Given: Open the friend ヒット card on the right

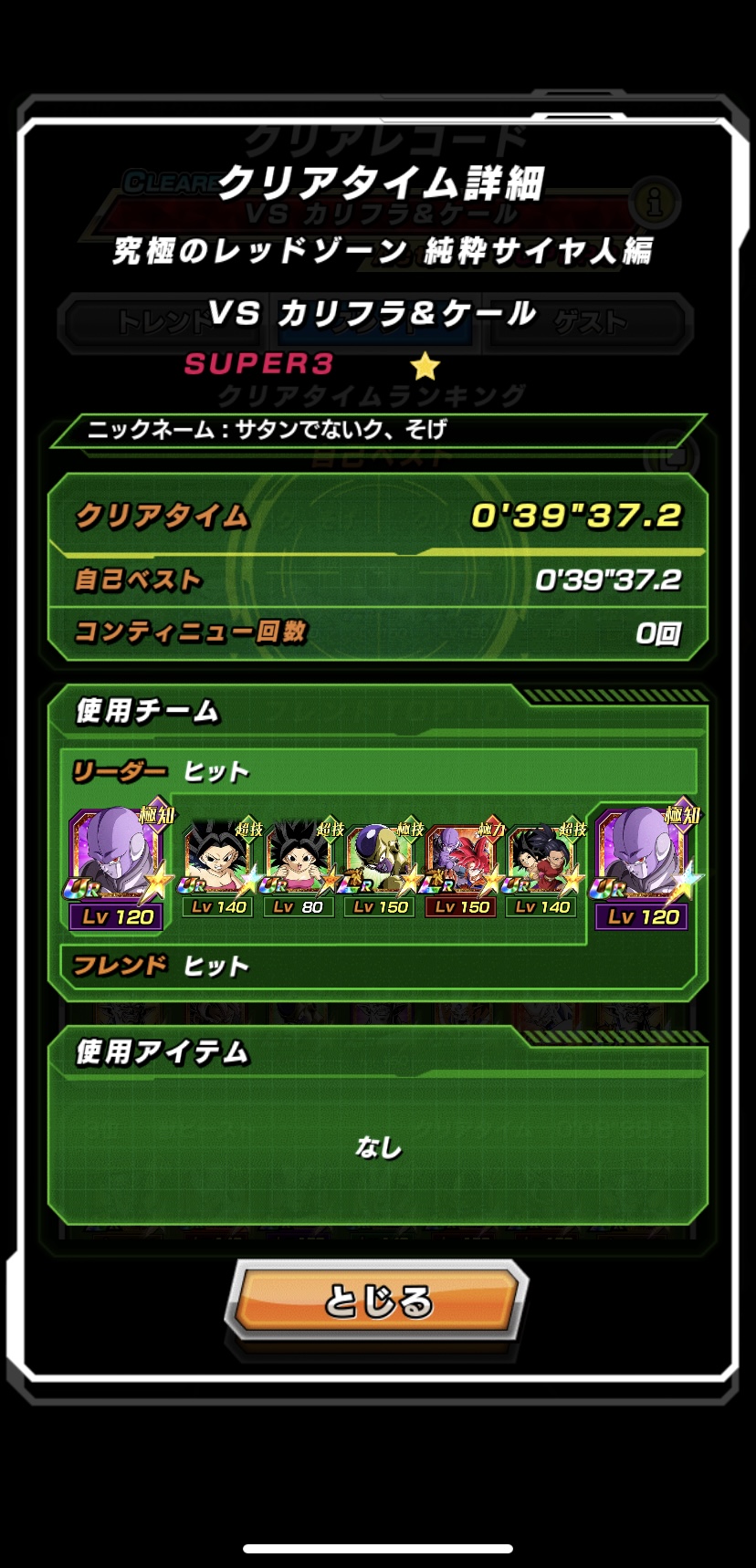Looking at the screenshot, I should pos(644,868).
